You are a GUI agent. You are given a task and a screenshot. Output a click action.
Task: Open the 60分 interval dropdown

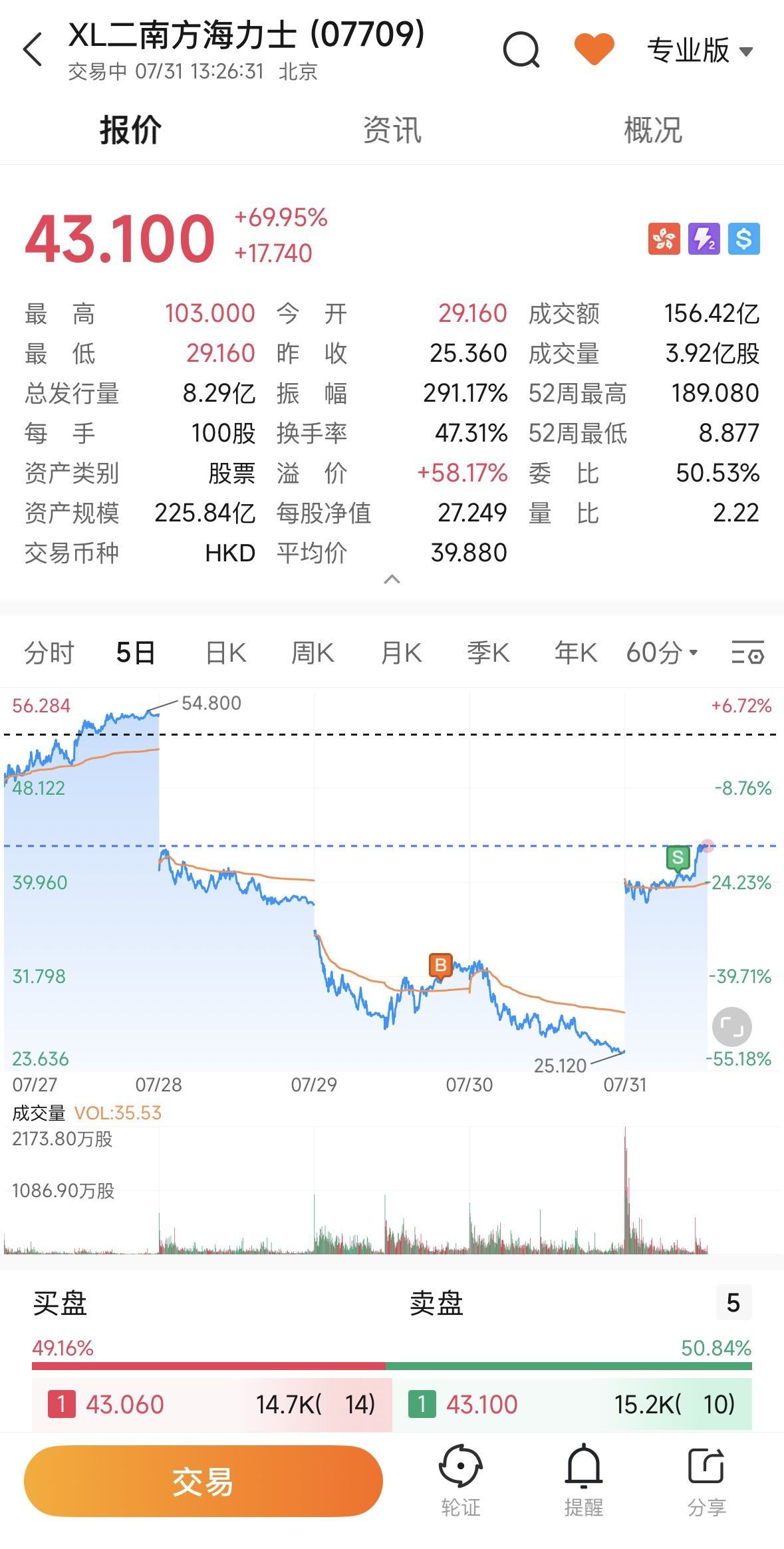pos(662,652)
